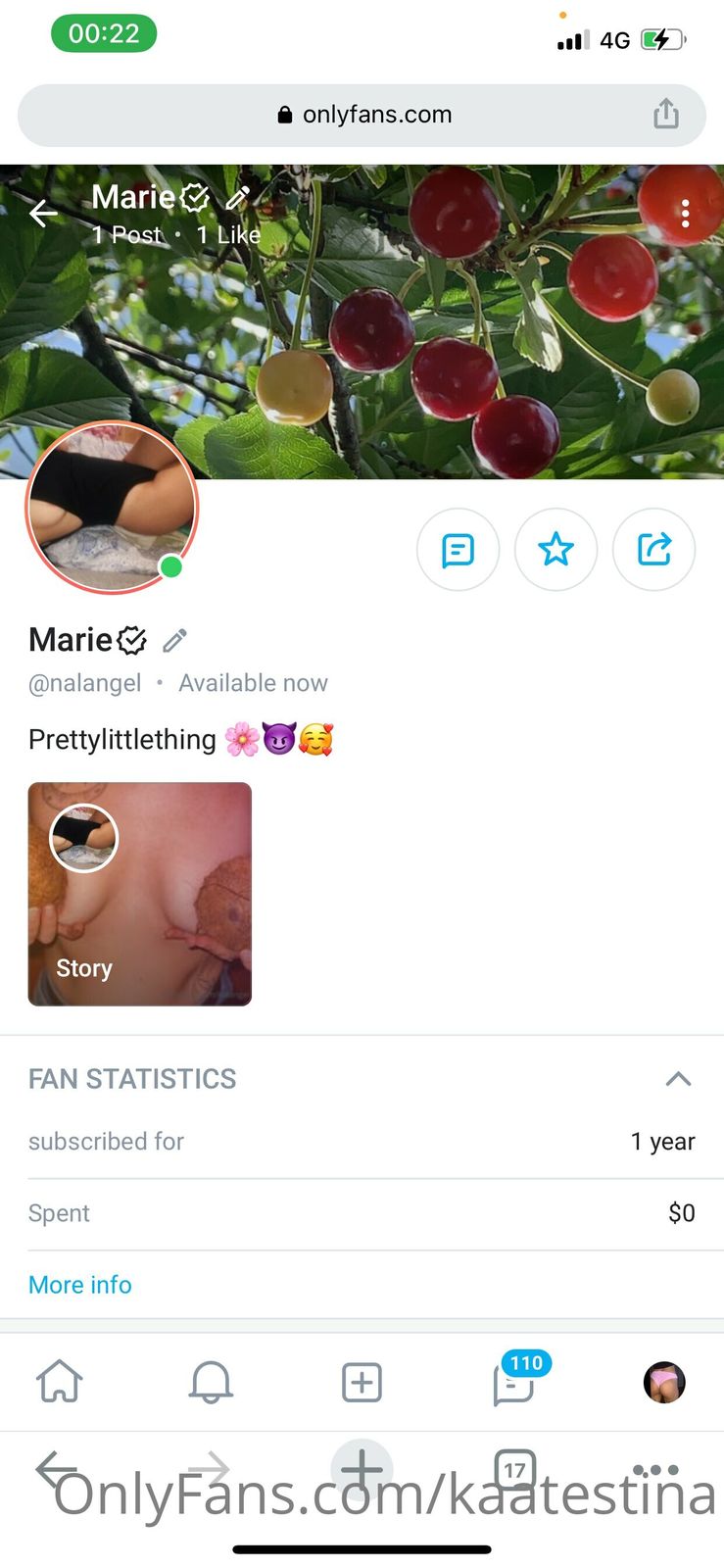This screenshot has height=1568, width=724.
Task: Go to the Home tab
Action: tap(60, 1382)
